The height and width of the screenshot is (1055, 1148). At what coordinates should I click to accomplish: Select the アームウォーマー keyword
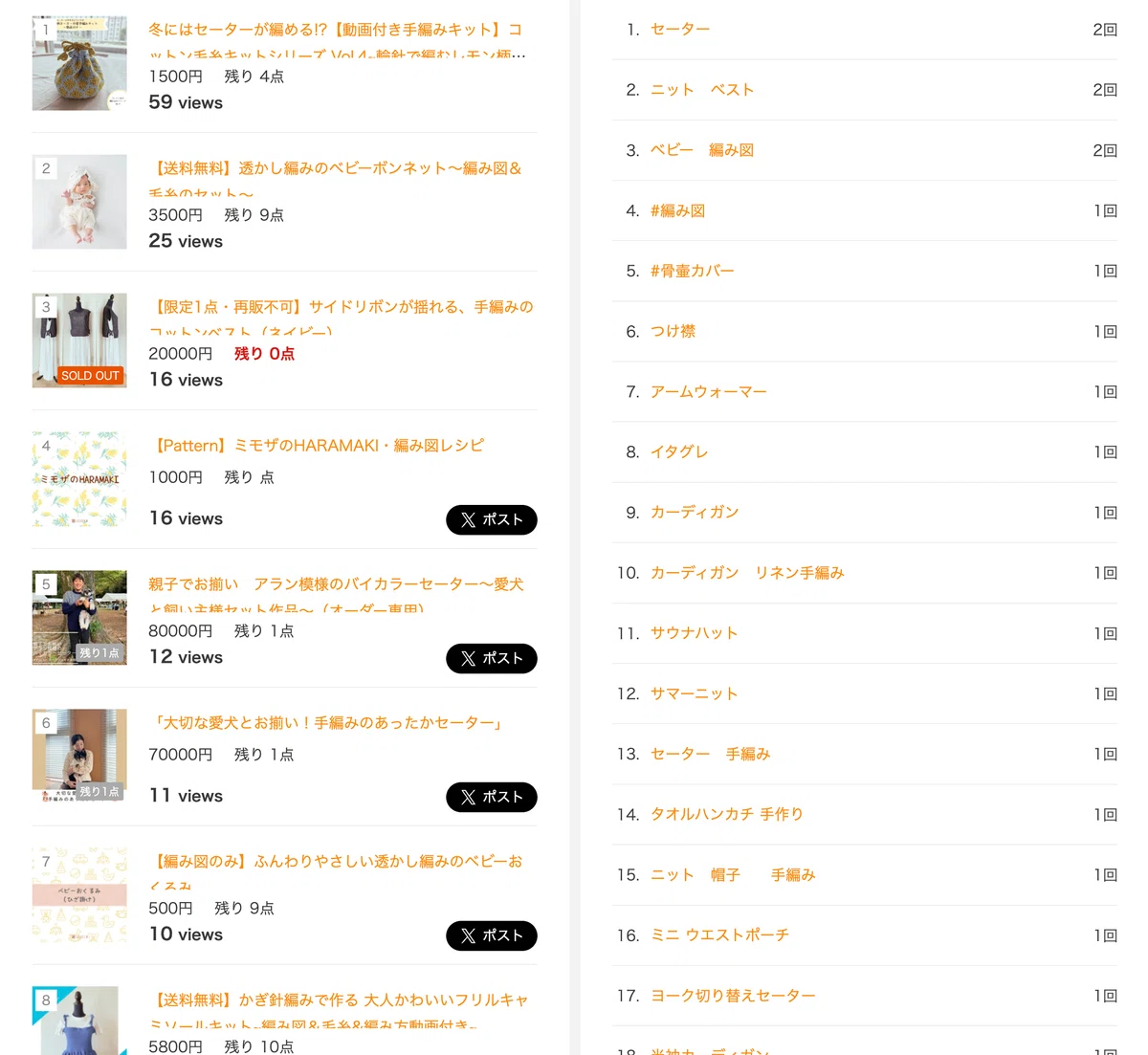coord(709,391)
